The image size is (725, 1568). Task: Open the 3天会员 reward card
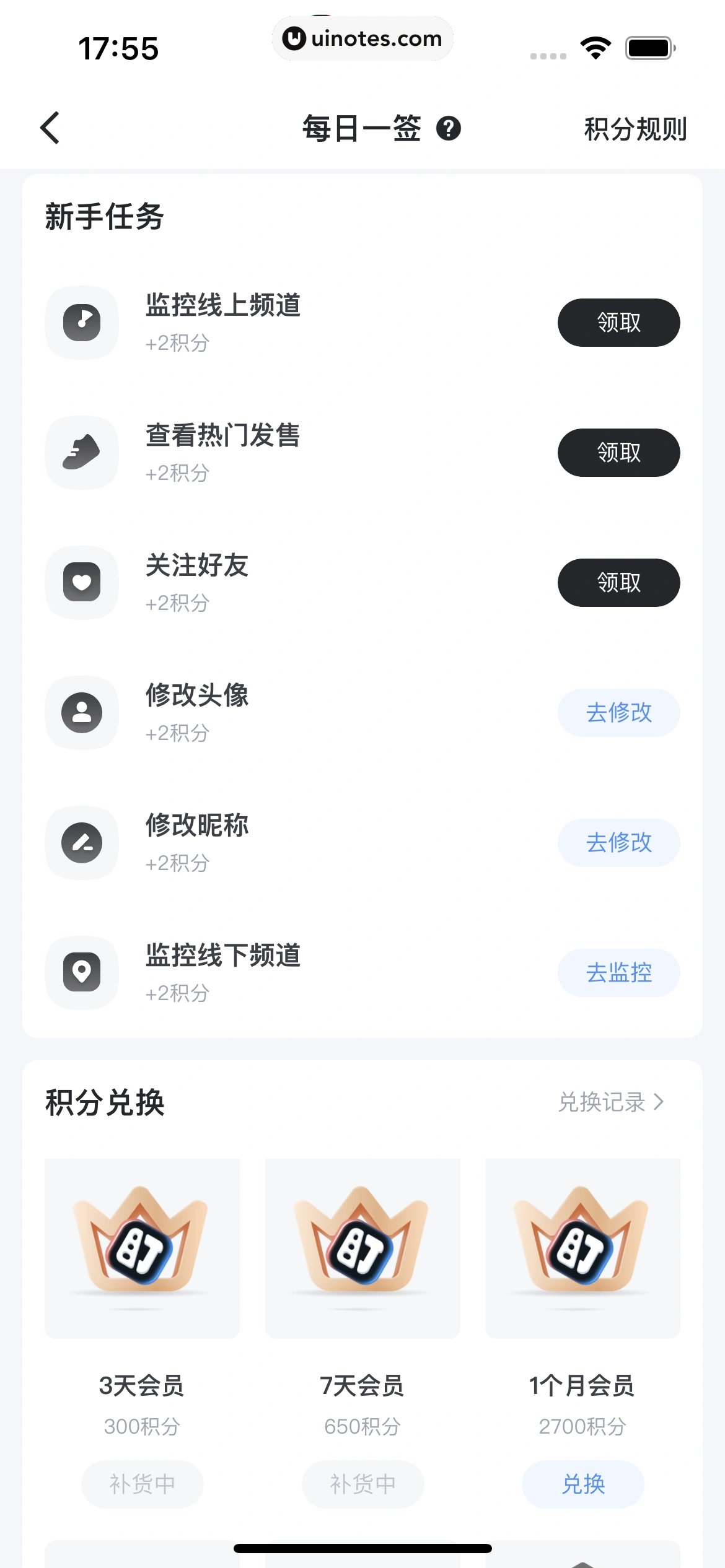pos(142,1248)
